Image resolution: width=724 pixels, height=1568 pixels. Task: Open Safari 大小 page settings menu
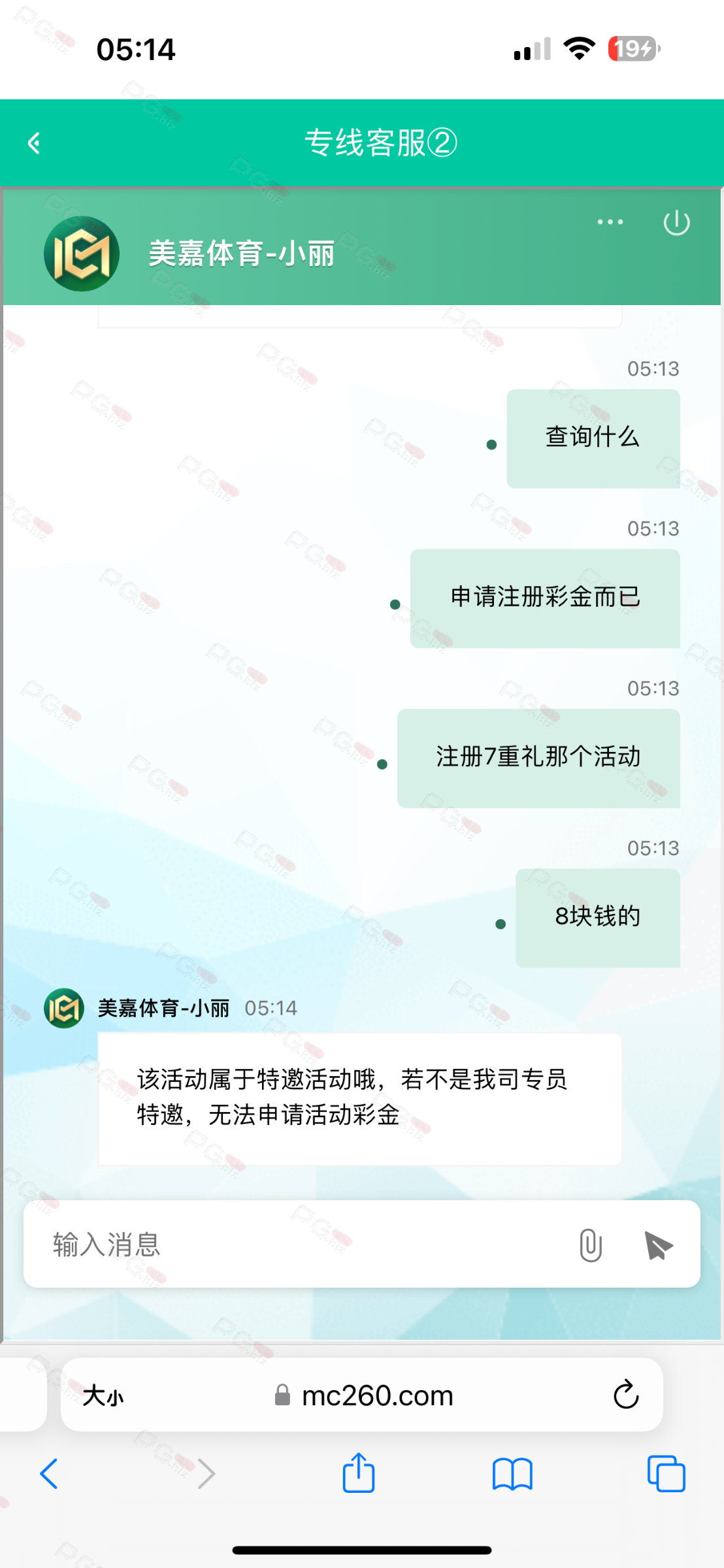tap(103, 1396)
